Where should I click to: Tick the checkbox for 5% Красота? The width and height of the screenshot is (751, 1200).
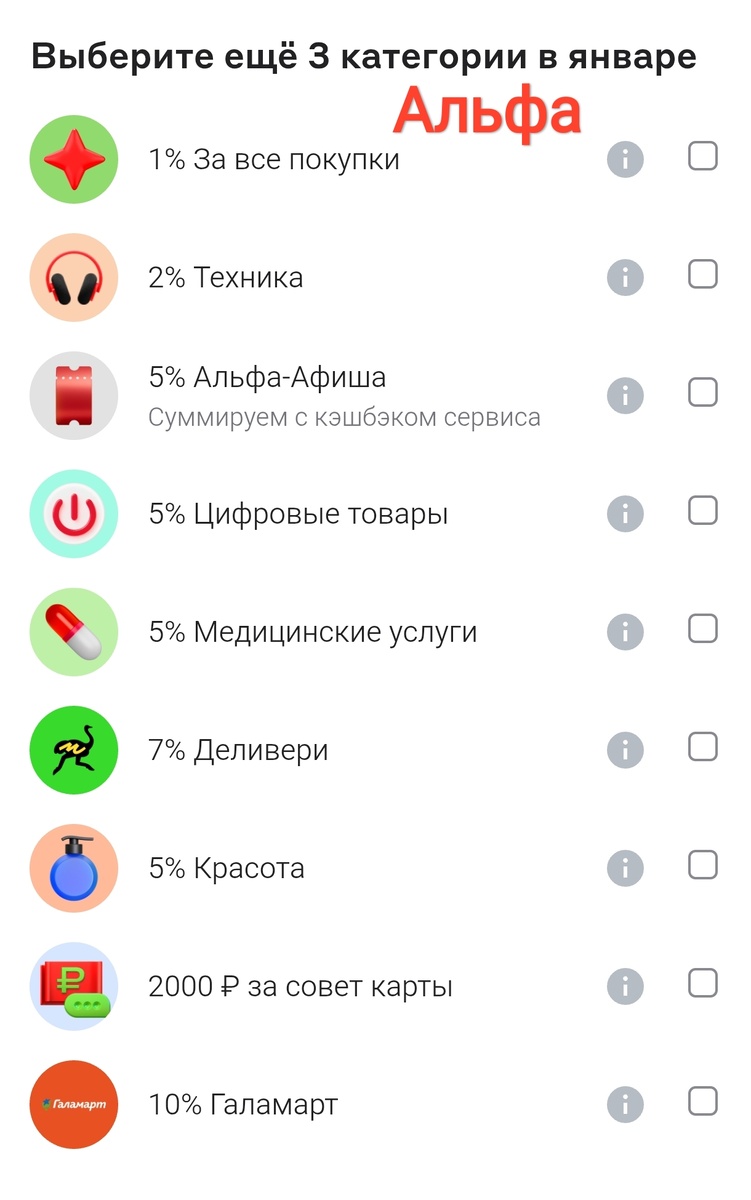pos(702,864)
